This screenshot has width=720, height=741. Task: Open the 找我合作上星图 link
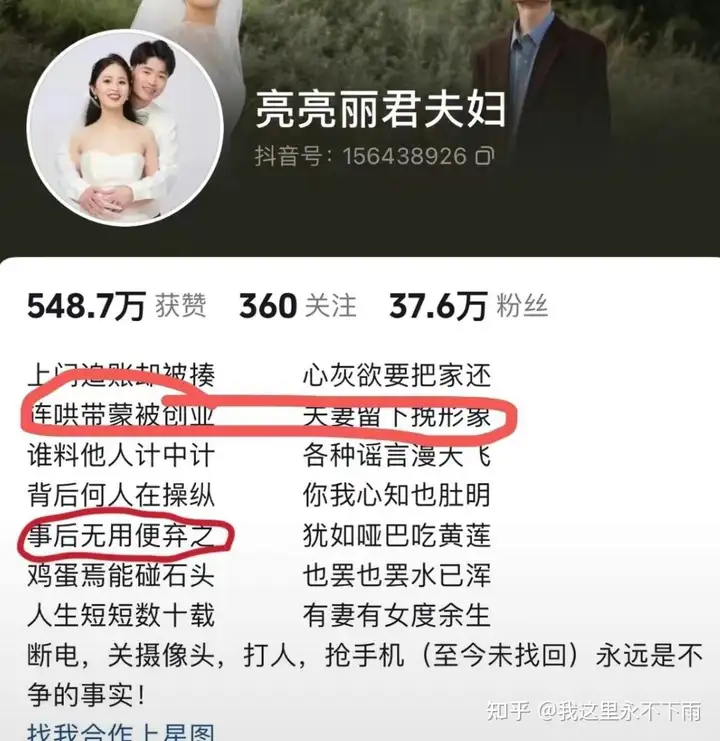[120, 731]
